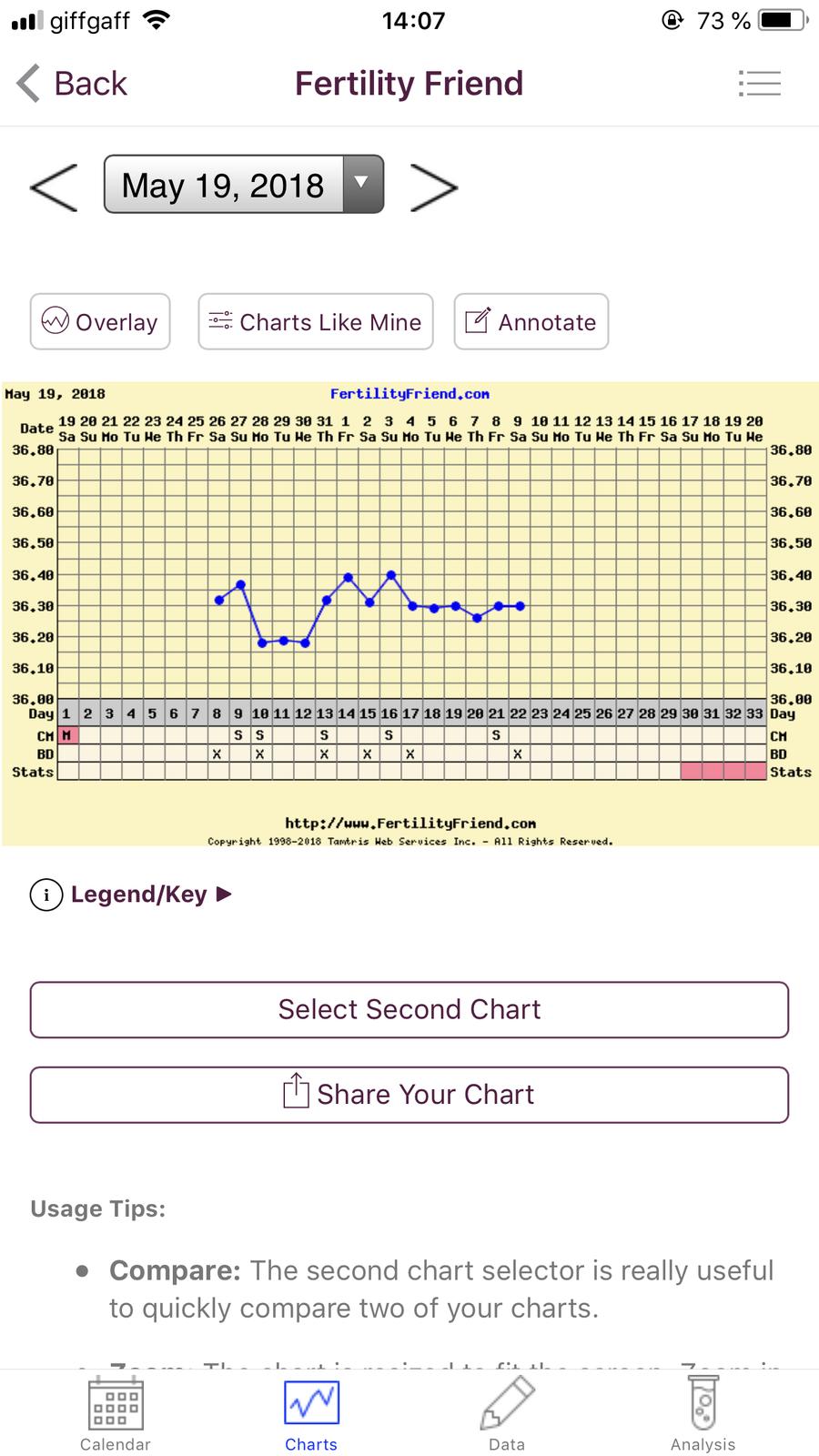Screen dimensions: 819x1456
Task: Share your chart
Action: (x=409, y=1095)
